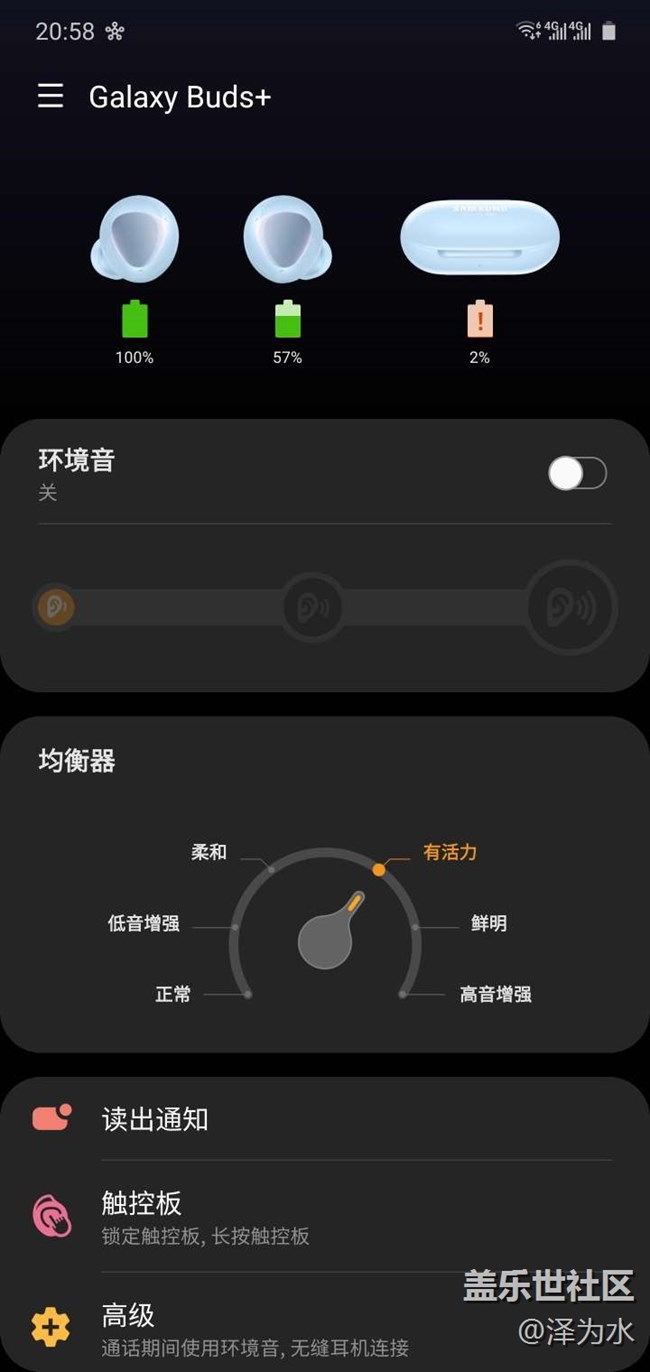Enable the 环境音 ambient sound switch

click(578, 473)
